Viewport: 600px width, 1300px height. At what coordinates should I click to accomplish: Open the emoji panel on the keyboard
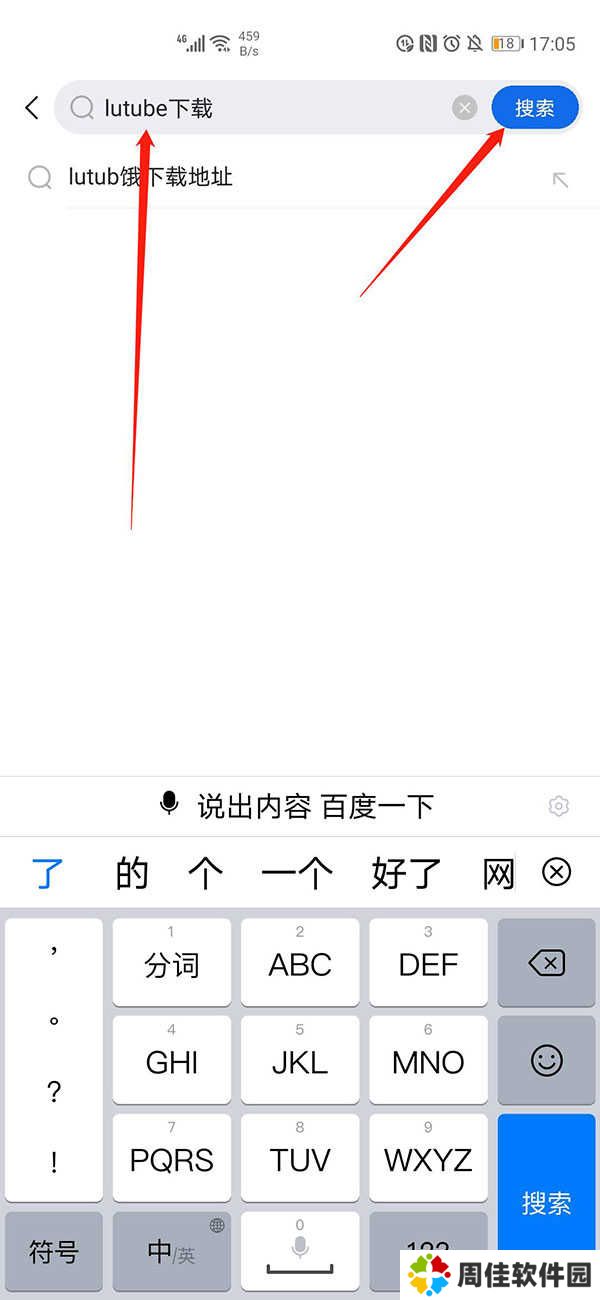pyautogui.click(x=546, y=1061)
